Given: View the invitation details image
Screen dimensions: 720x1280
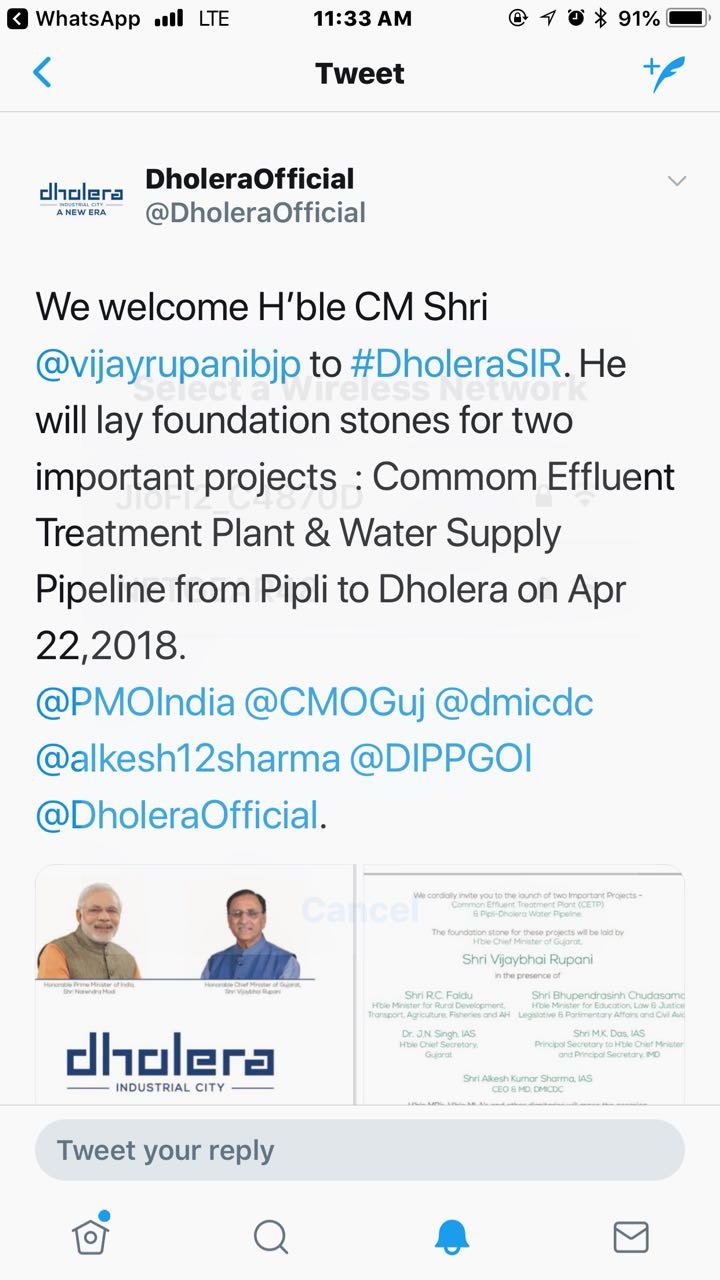Looking at the screenshot, I should click(x=524, y=985).
